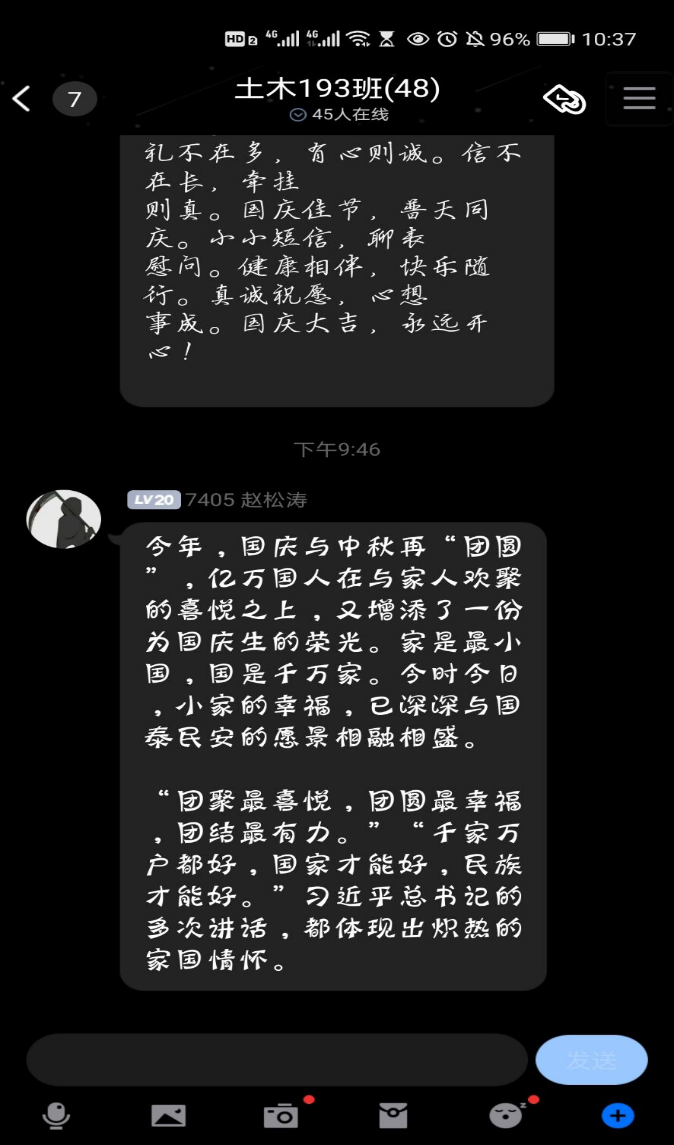Tap the 发送 send button
This screenshot has height=1145, width=674.
click(591, 1060)
